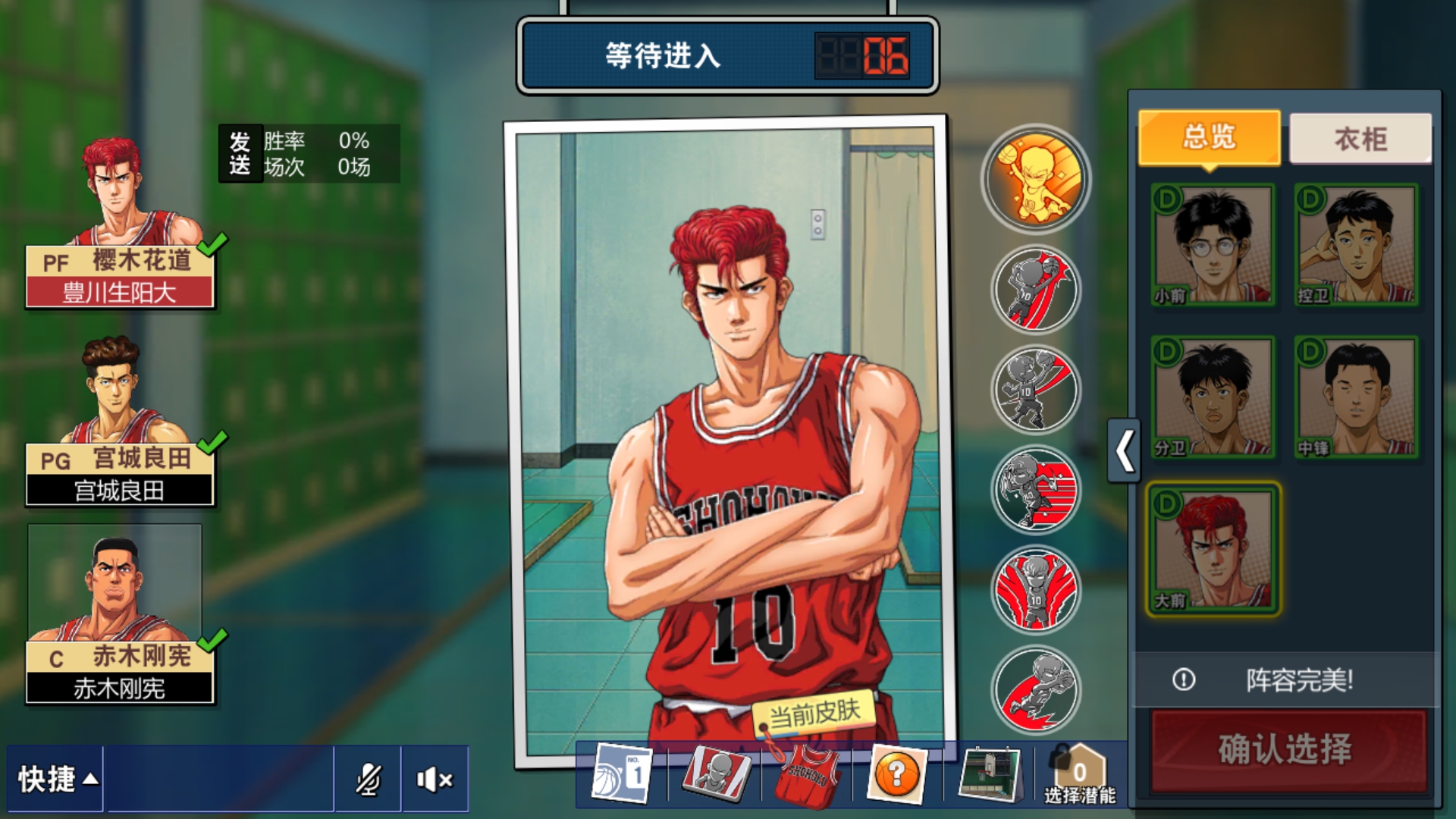Screen dimensions: 1456x819
Task: Open the orange question mark help
Action: (x=896, y=774)
